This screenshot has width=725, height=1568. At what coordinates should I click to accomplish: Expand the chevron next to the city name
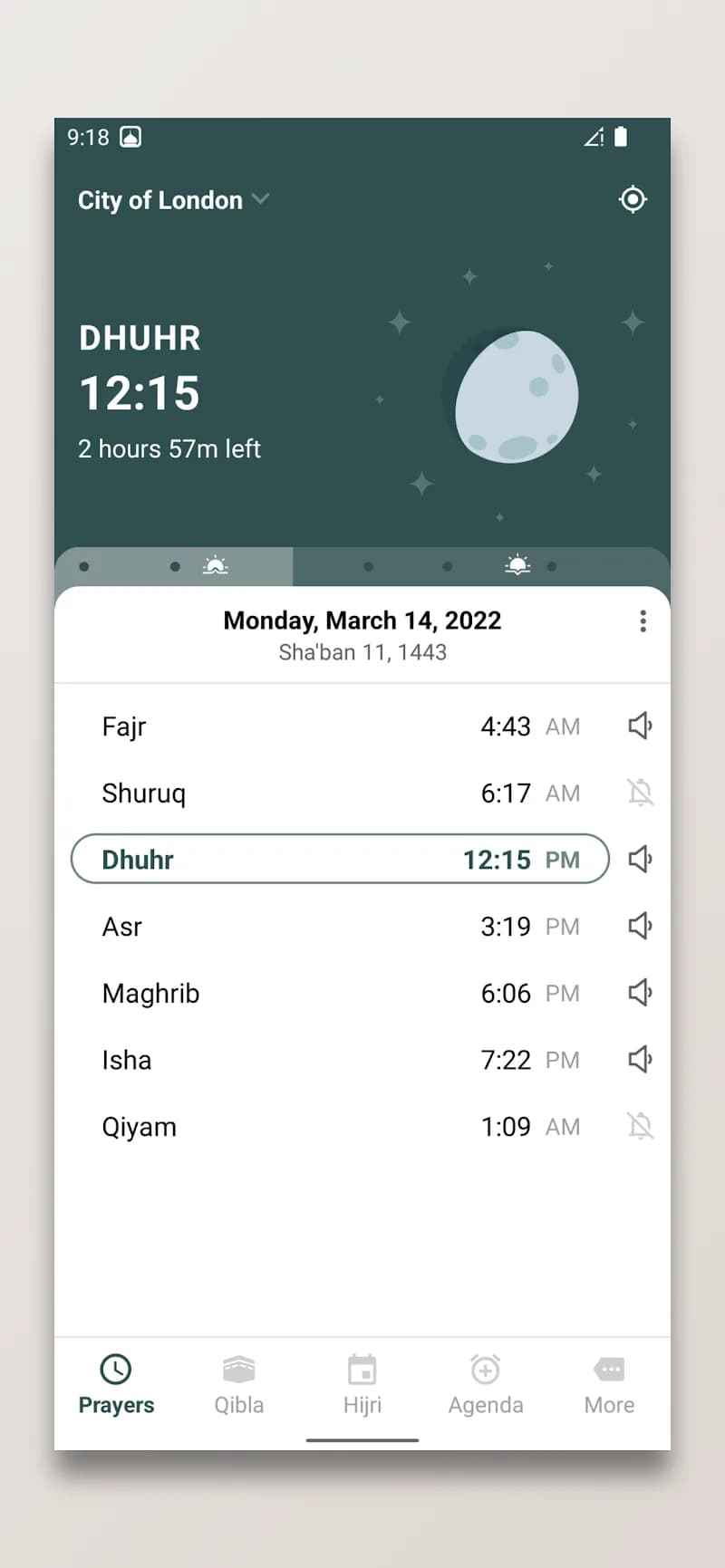click(x=261, y=200)
